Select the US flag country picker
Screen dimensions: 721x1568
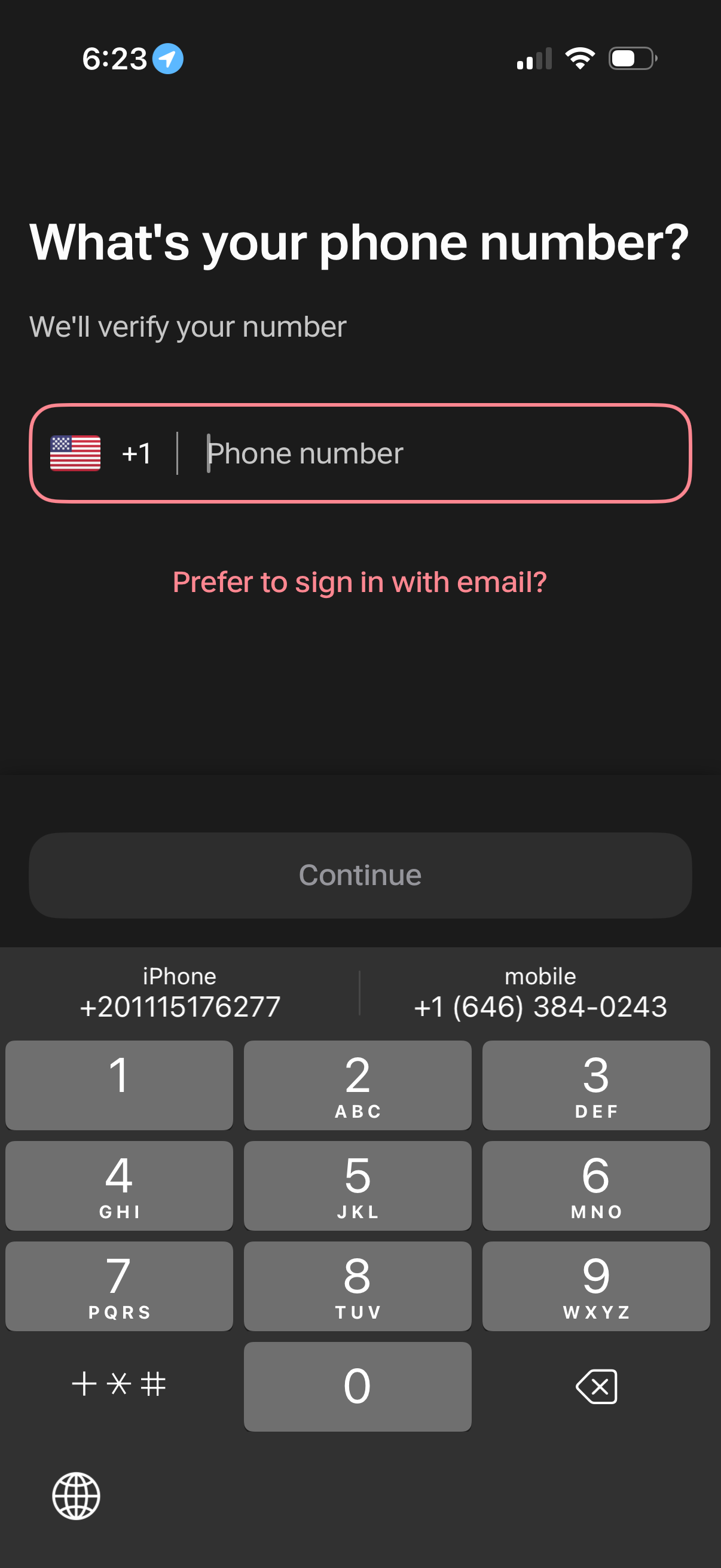tap(75, 453)
